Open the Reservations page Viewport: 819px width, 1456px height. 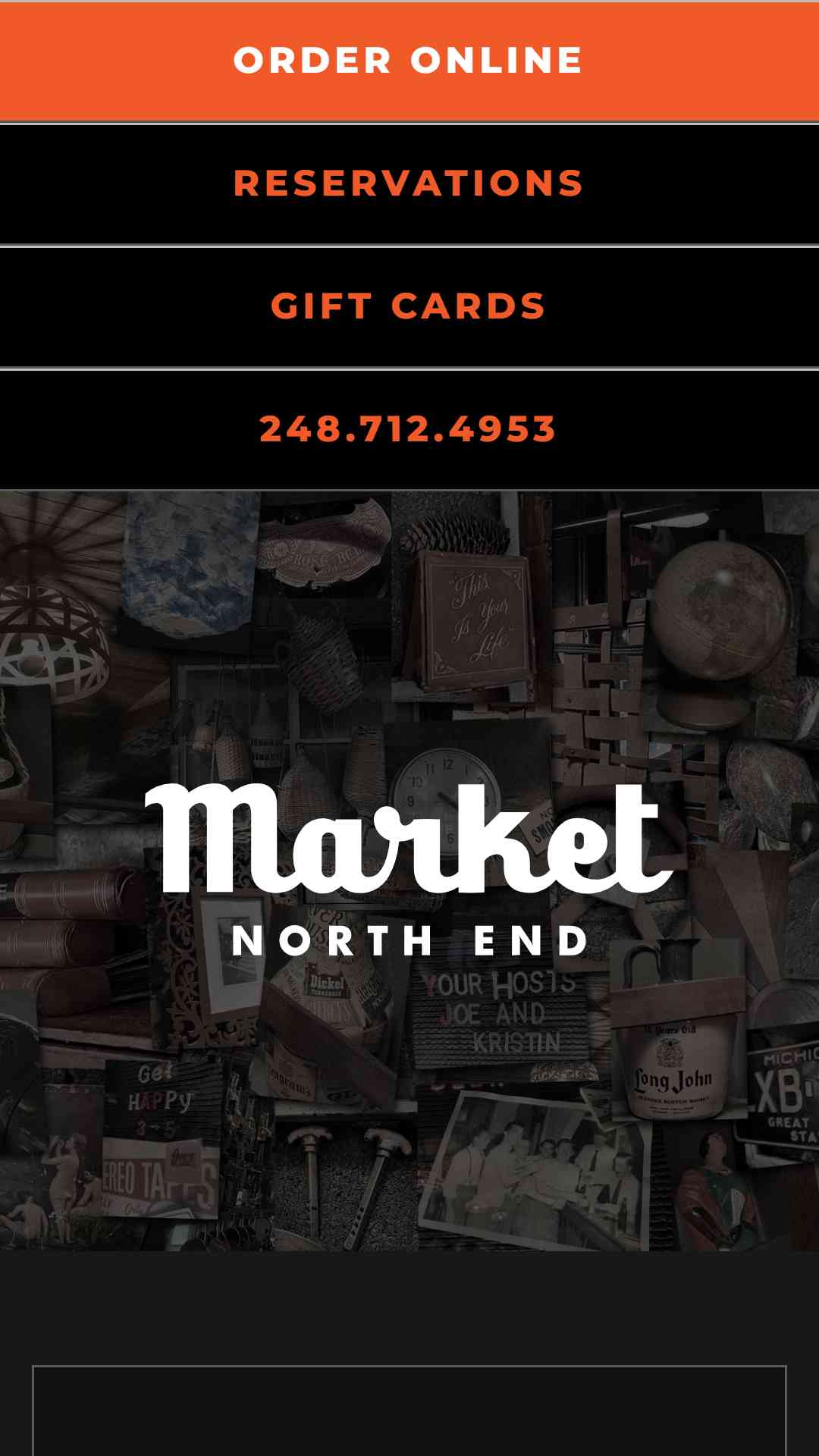tap(409, 184)
